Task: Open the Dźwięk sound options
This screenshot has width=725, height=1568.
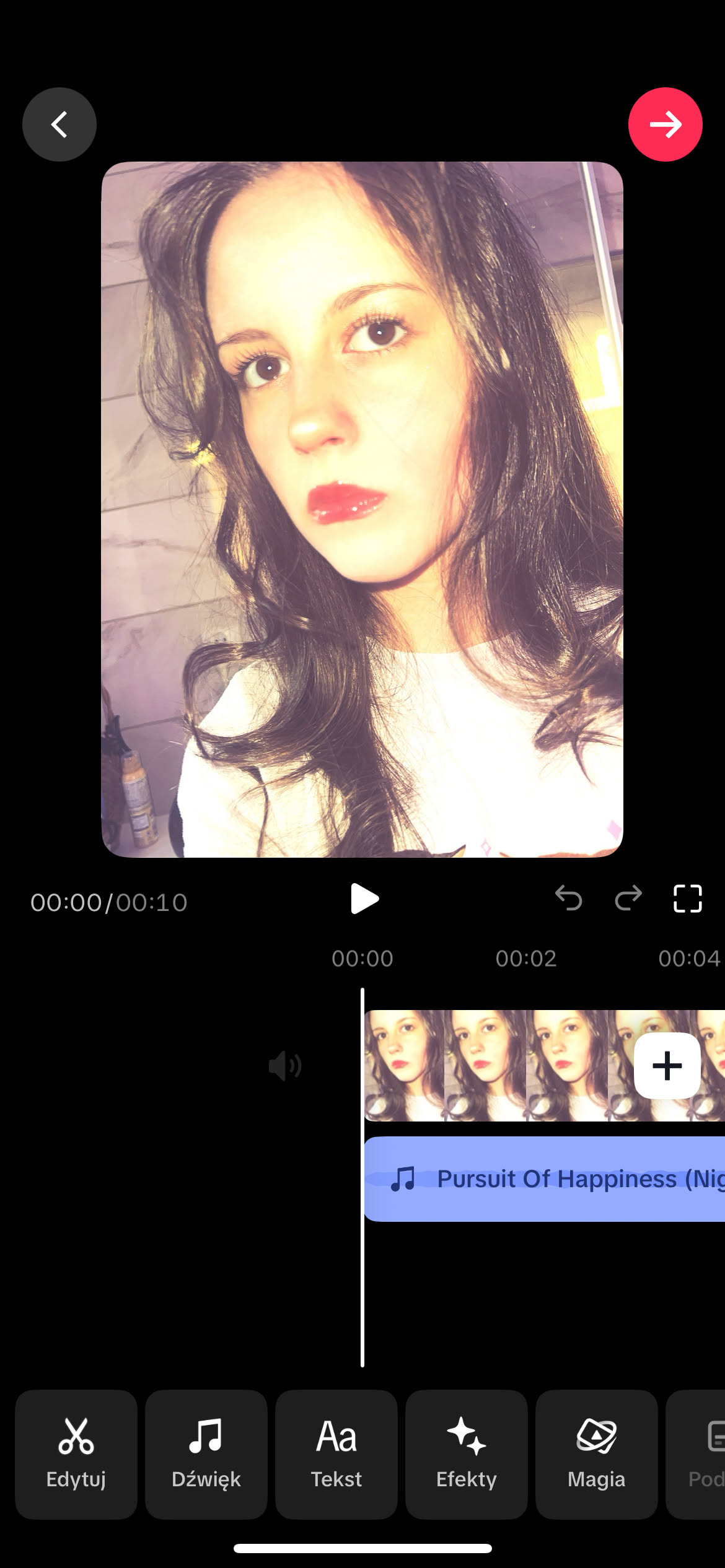Action: (206, 1453)
